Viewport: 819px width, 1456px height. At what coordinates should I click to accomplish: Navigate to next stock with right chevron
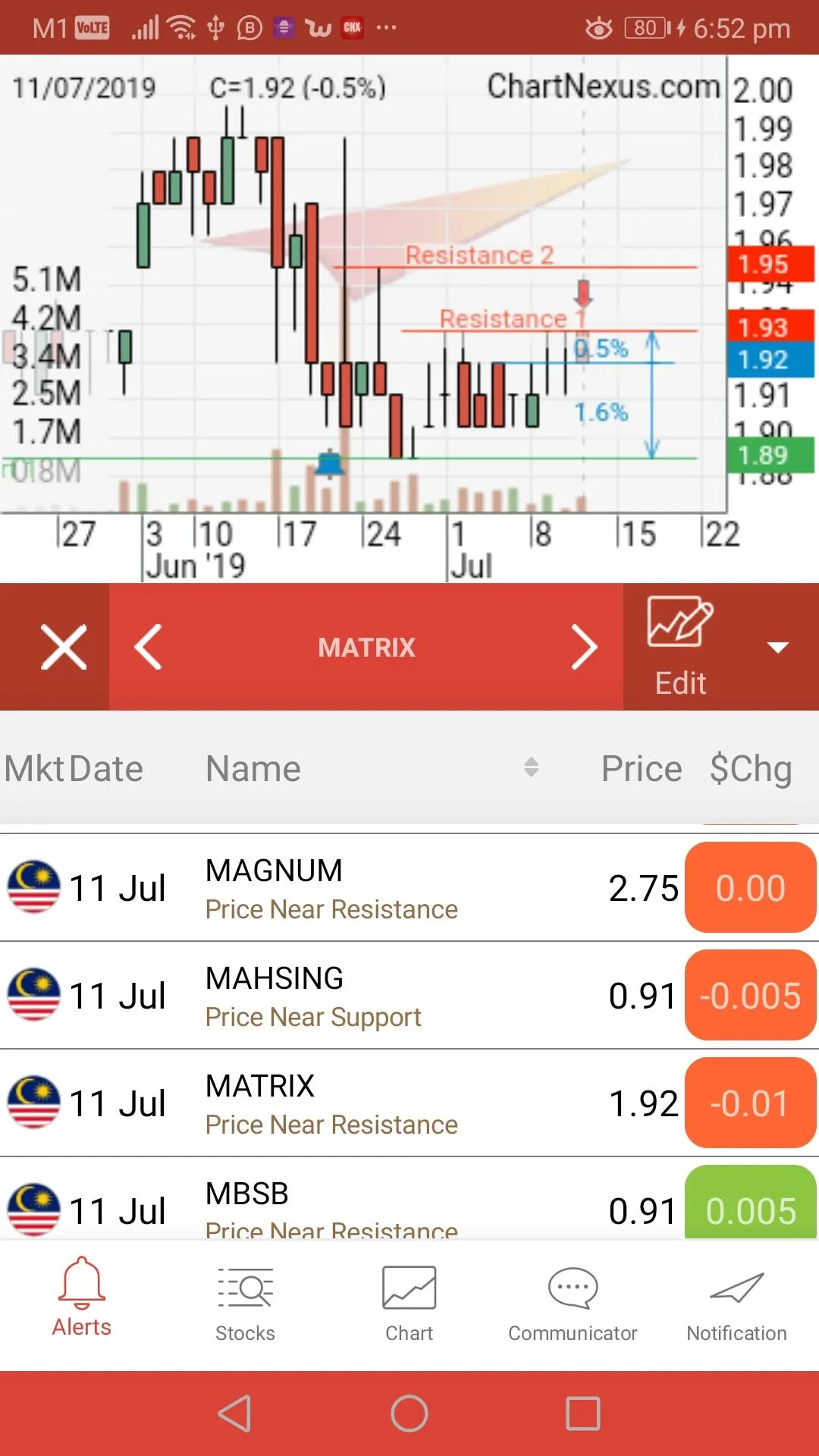[585, 647]
